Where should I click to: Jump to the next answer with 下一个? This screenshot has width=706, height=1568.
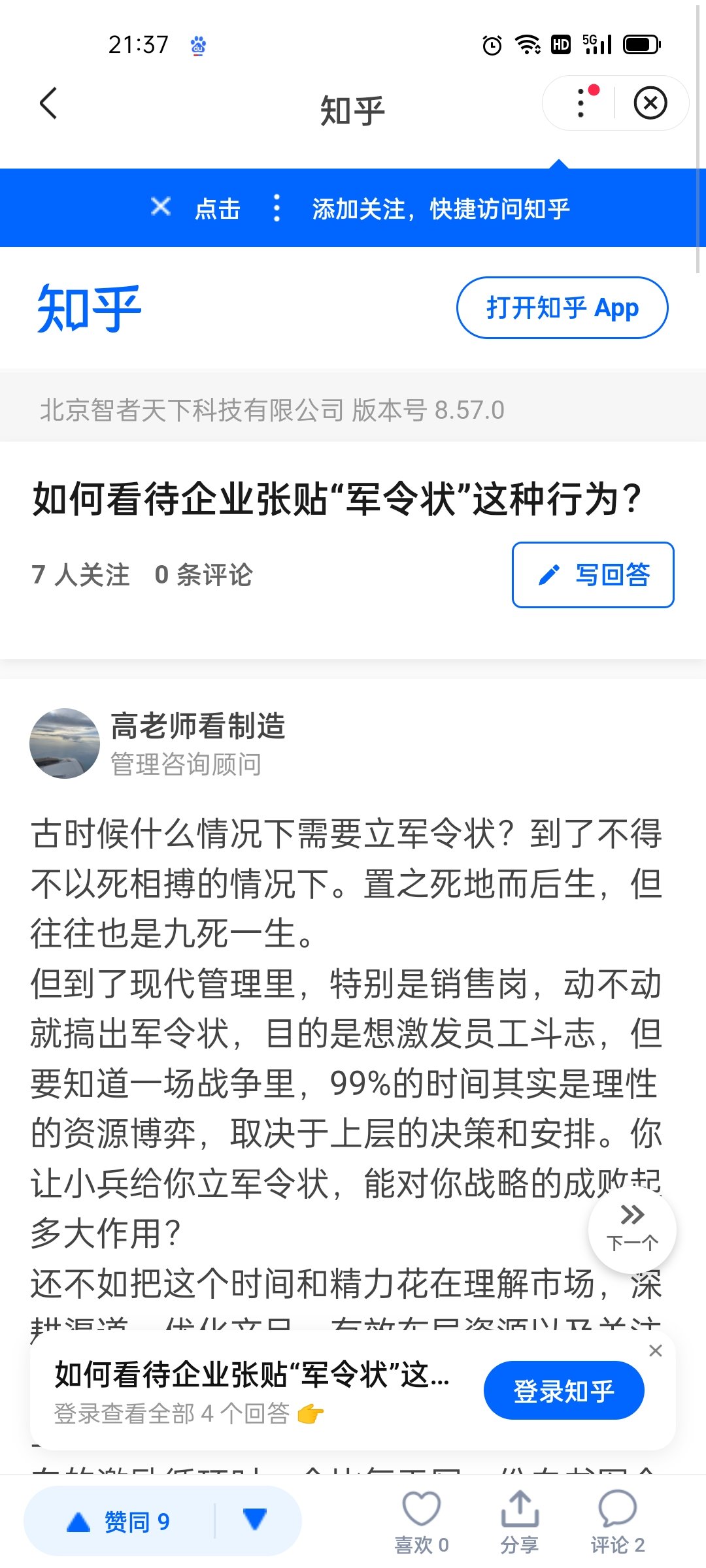[x=632, y=1229]
